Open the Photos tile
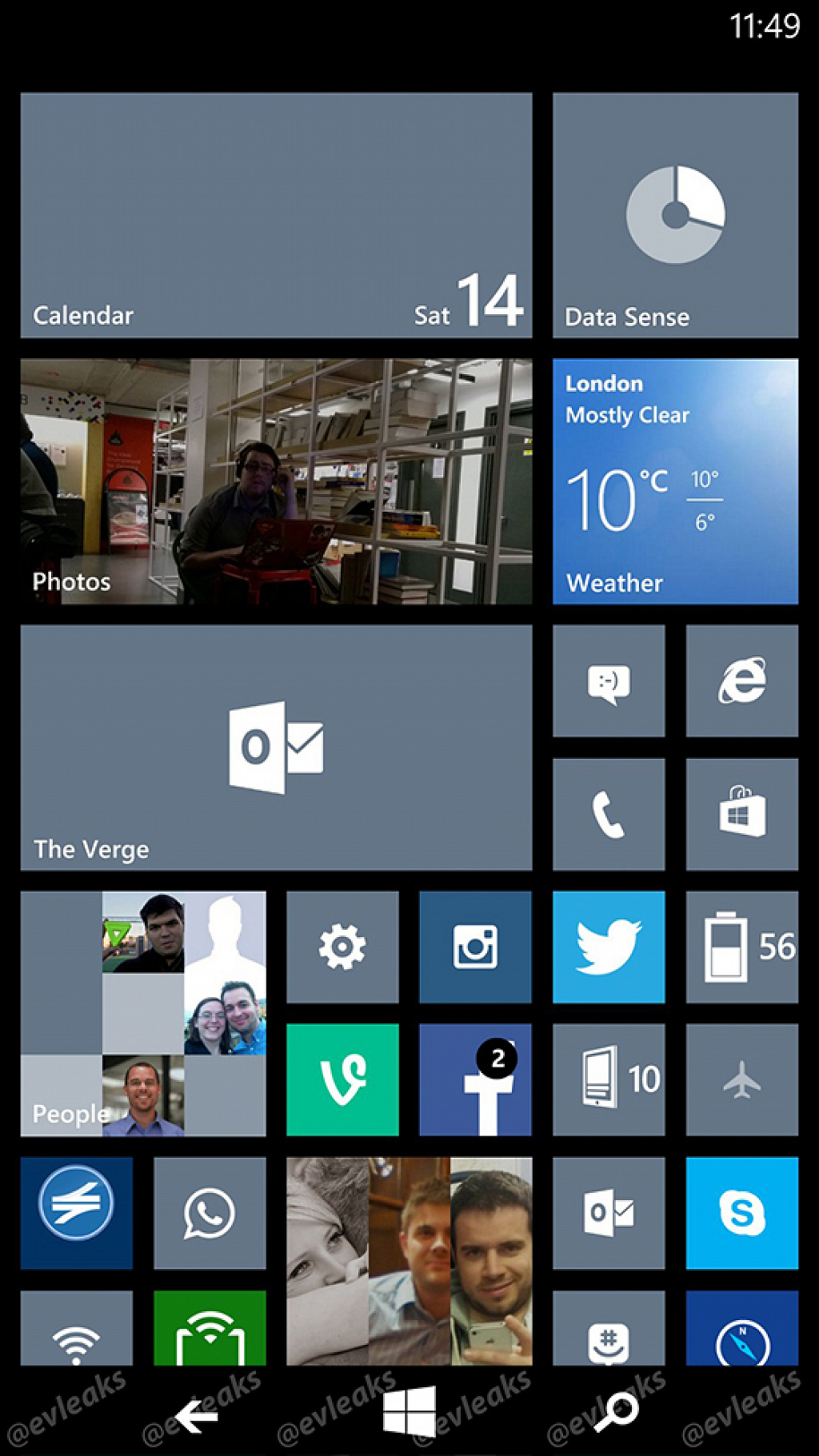Screen dimensions: 819x1456 click(x=276, y=481)
